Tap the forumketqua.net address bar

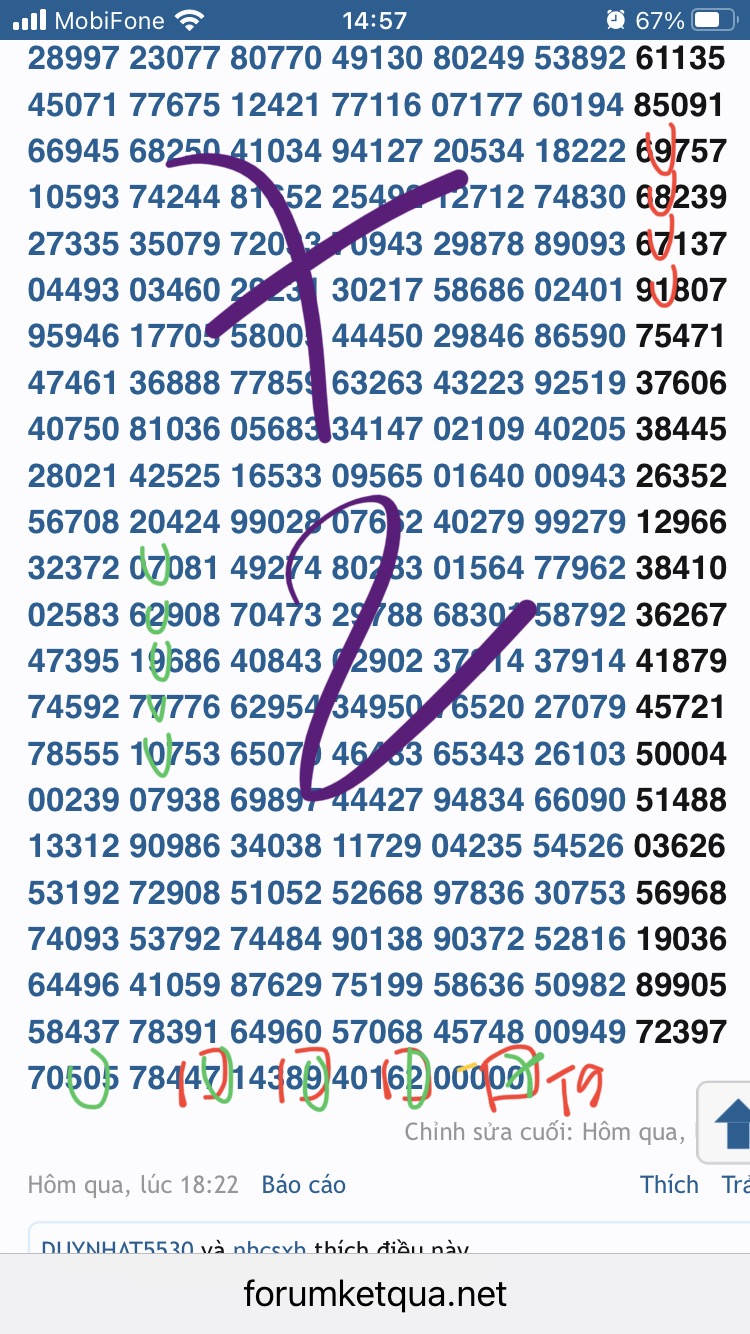pos(375,1294)
